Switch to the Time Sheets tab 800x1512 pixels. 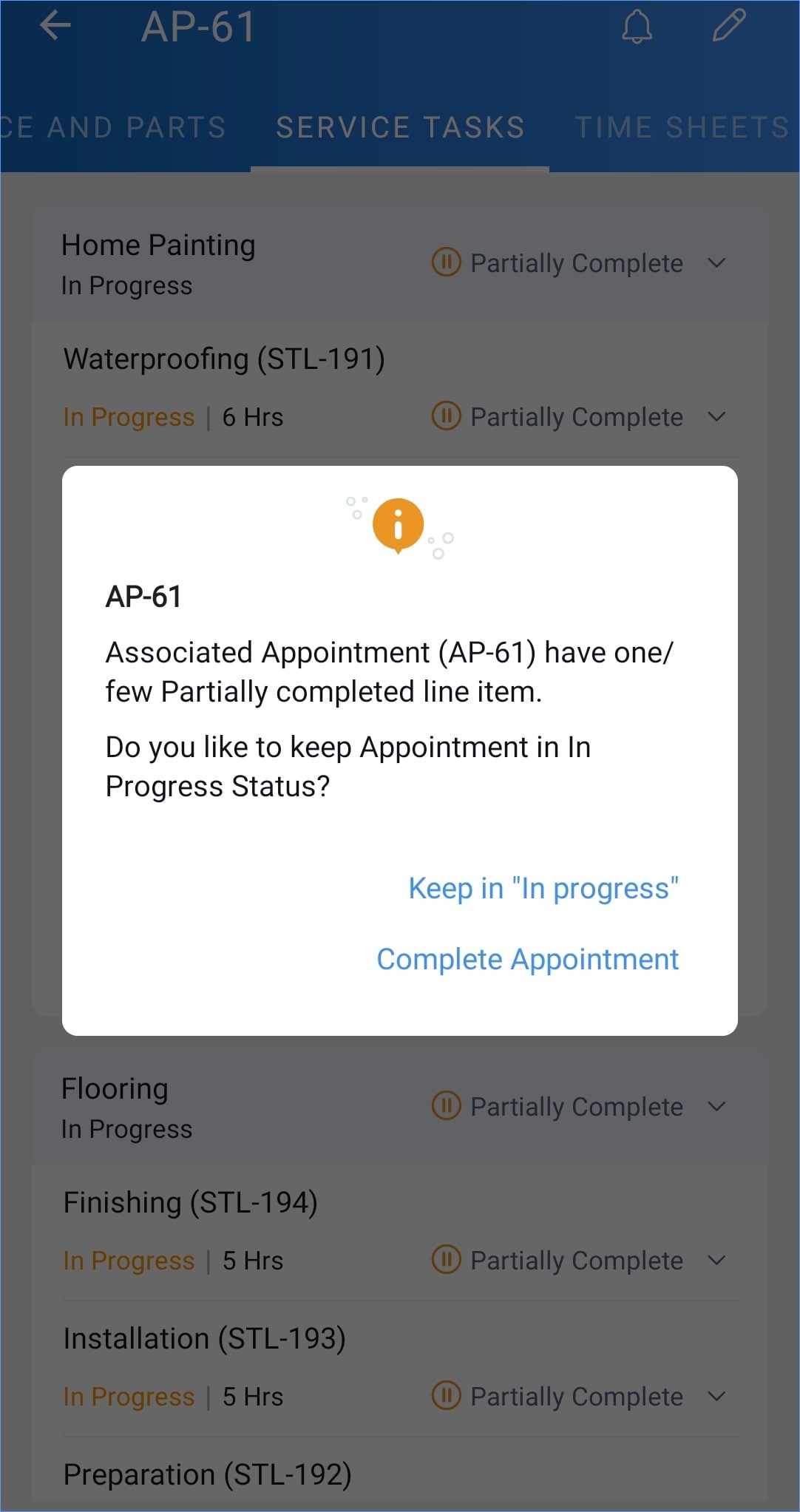tap(682, 127)
